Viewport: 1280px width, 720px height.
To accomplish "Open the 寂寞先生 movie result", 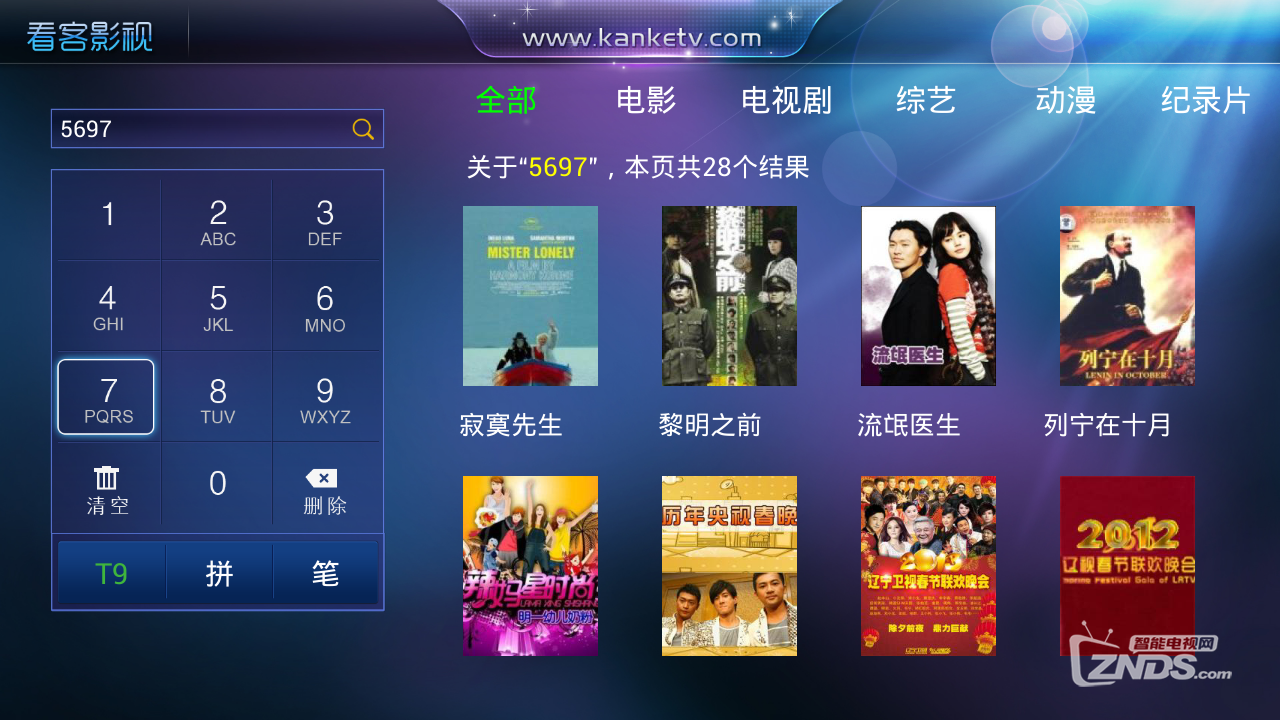I will pos(530,296).
